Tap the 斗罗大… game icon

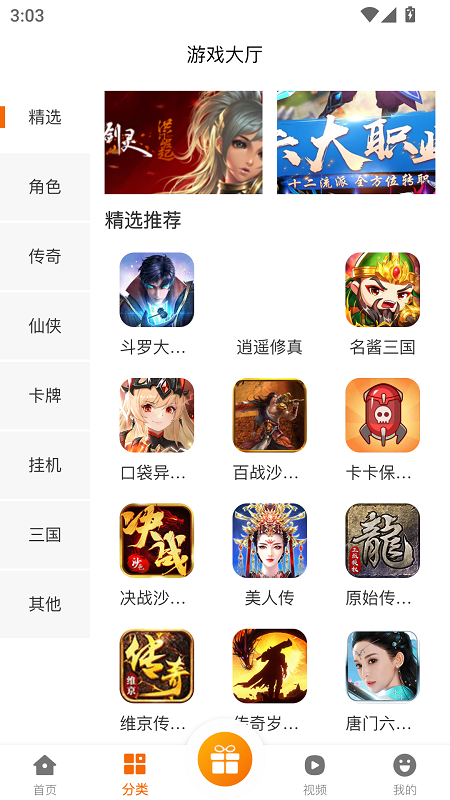(157, 290)
